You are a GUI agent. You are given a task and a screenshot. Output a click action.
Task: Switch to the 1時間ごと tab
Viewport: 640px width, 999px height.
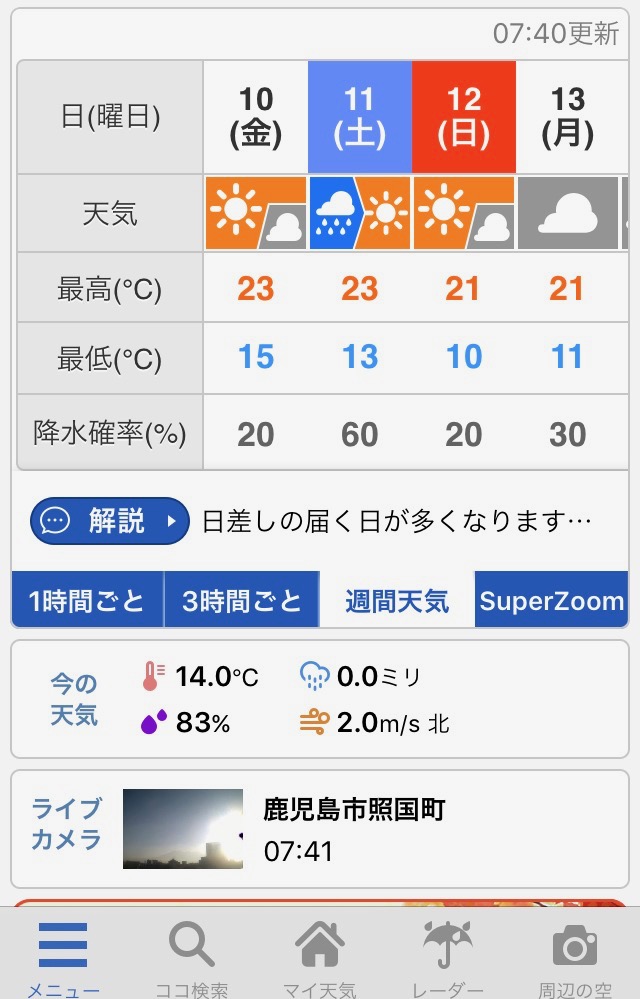pyautogui.click(x=87, y=600)
